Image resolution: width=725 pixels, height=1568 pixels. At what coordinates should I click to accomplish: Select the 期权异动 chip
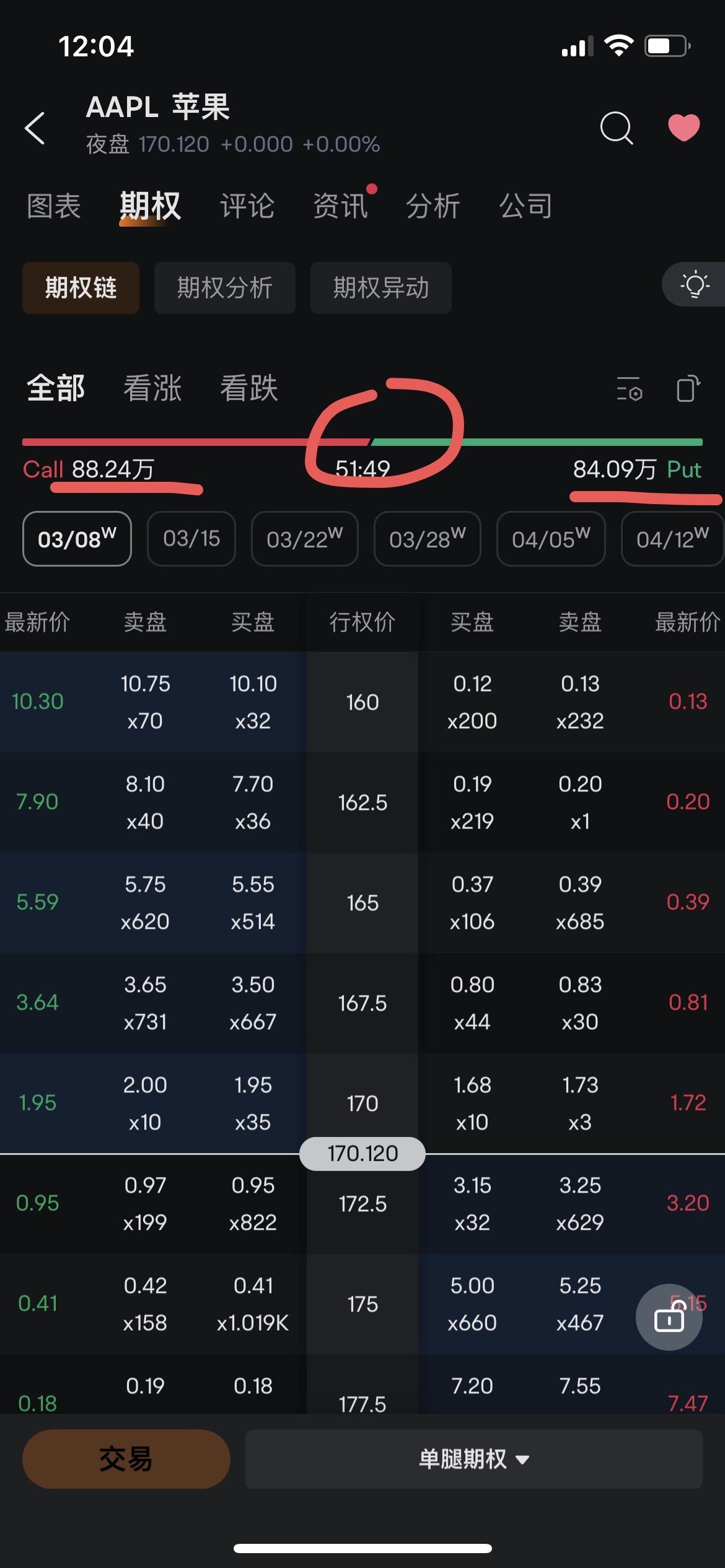point(381,288)
